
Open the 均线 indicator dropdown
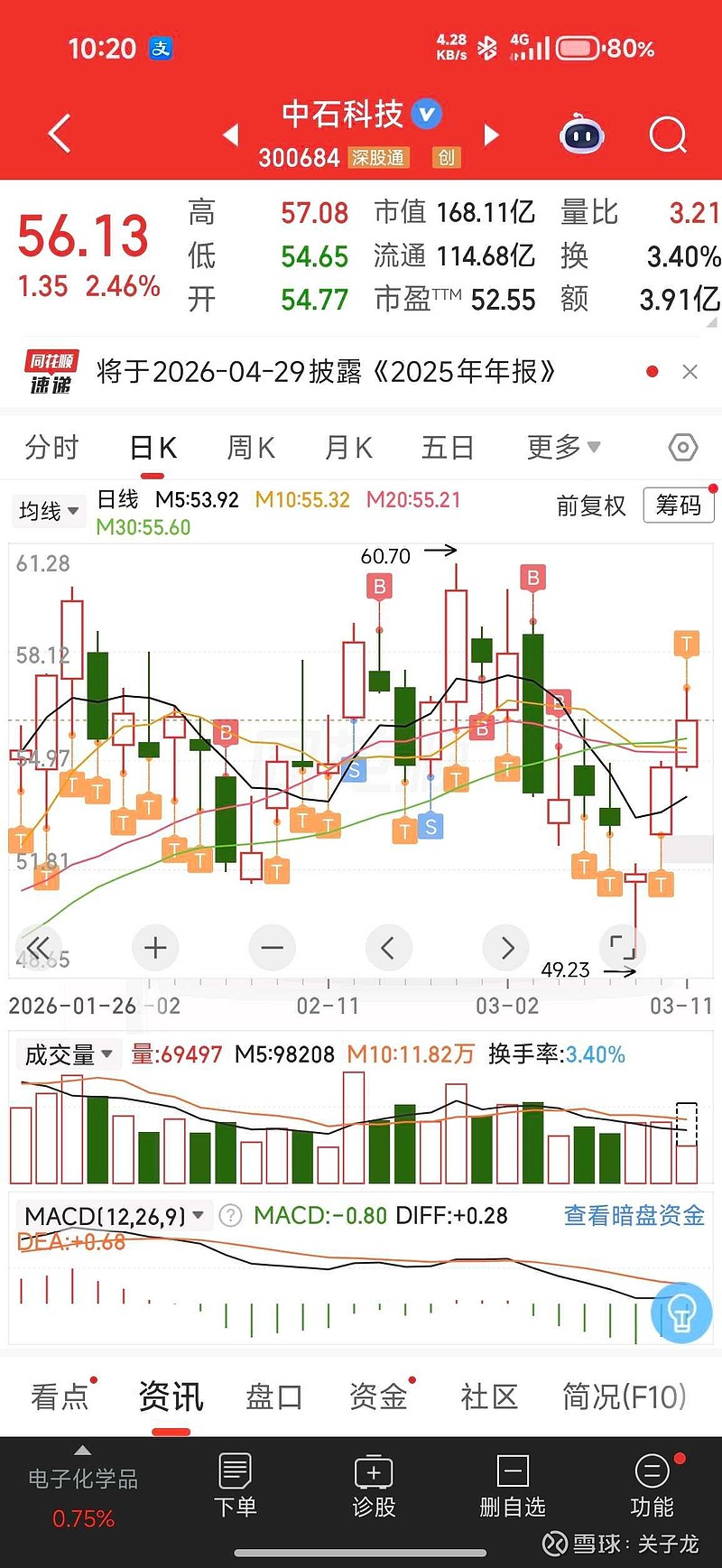(48, 511)
